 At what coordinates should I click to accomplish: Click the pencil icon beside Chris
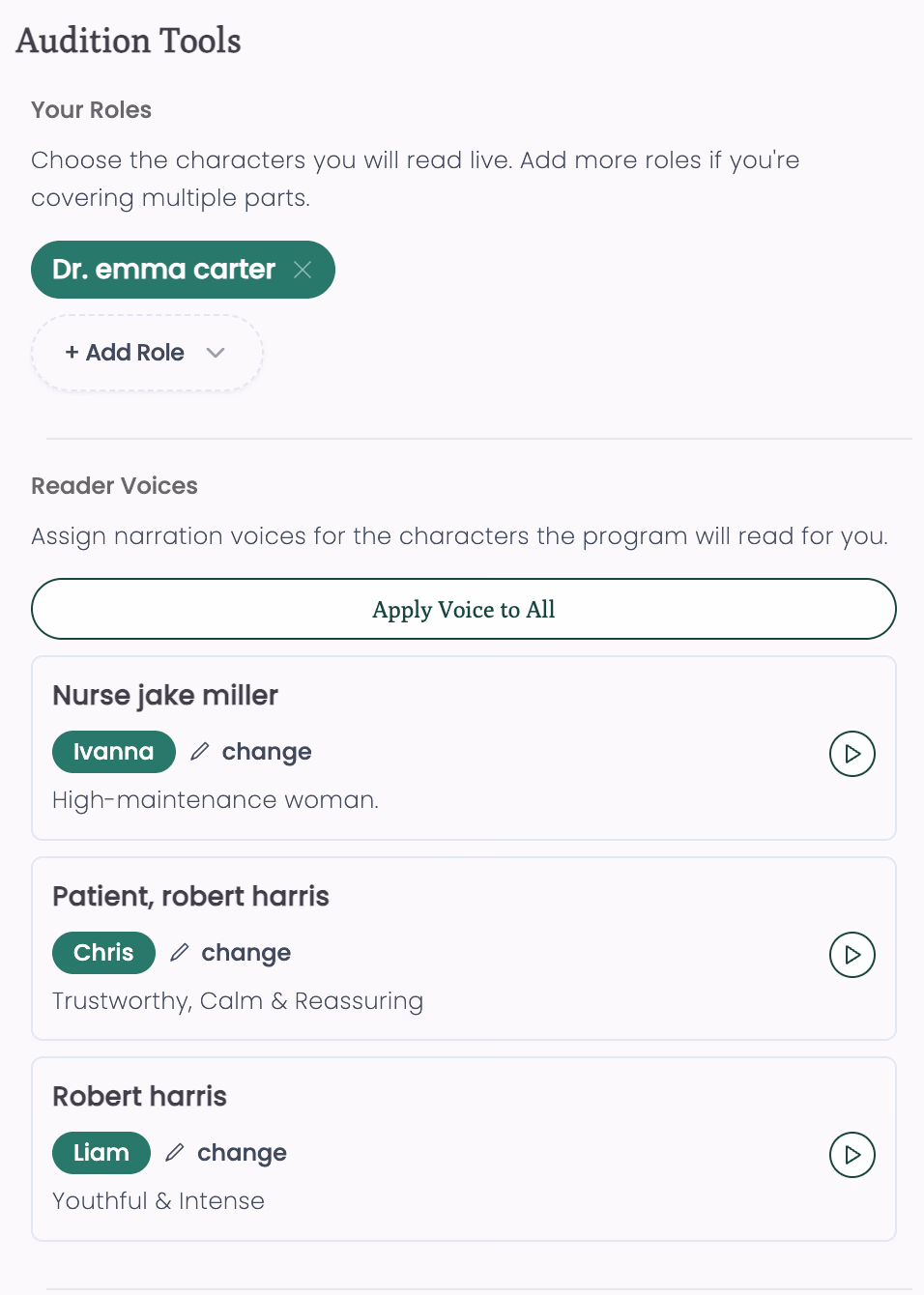179,952
